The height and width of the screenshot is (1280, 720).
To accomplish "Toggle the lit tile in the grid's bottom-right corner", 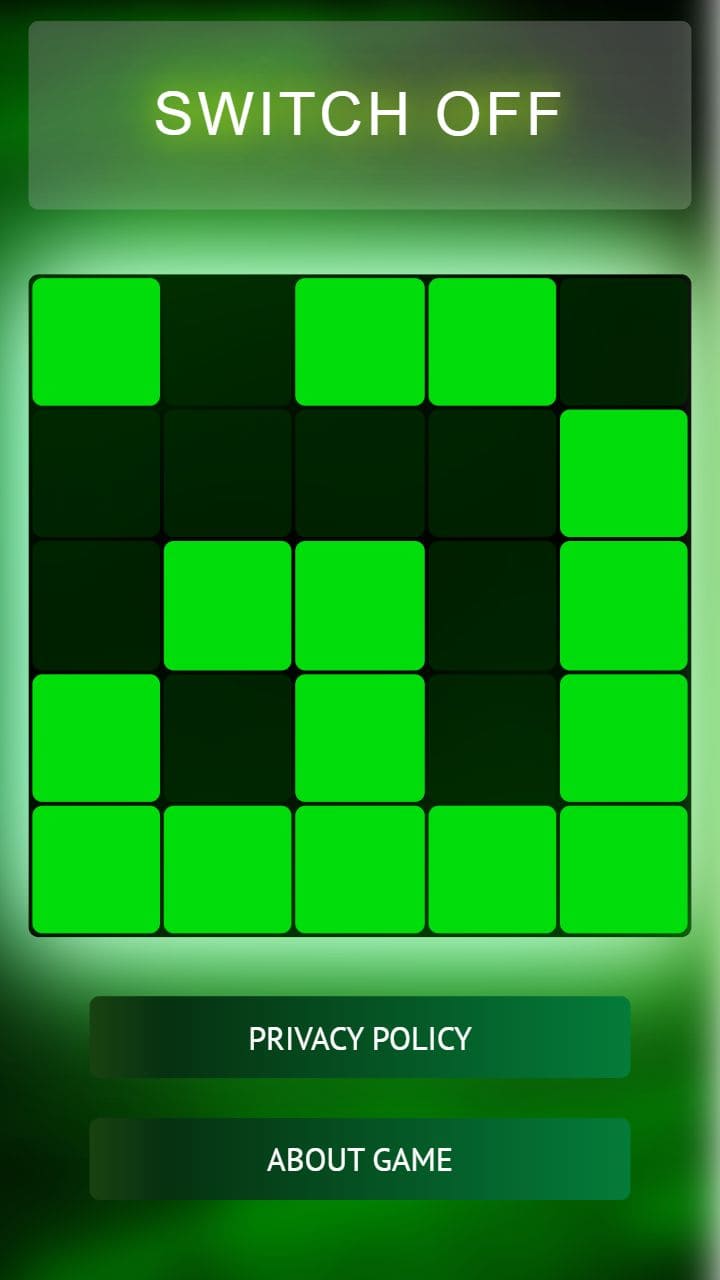I will tap(624, 869).
